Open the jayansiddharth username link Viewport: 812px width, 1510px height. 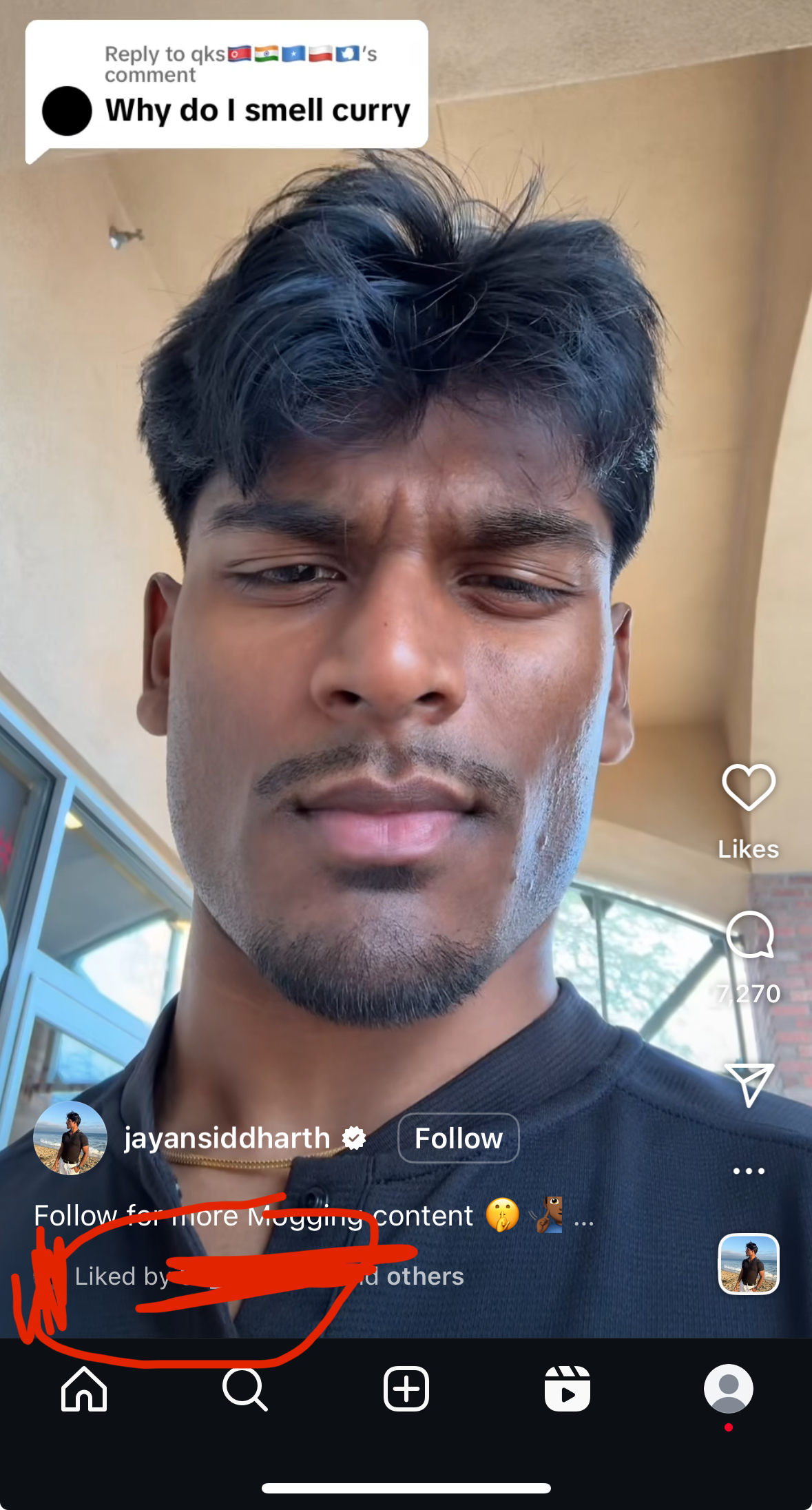tap(227, 1138)
